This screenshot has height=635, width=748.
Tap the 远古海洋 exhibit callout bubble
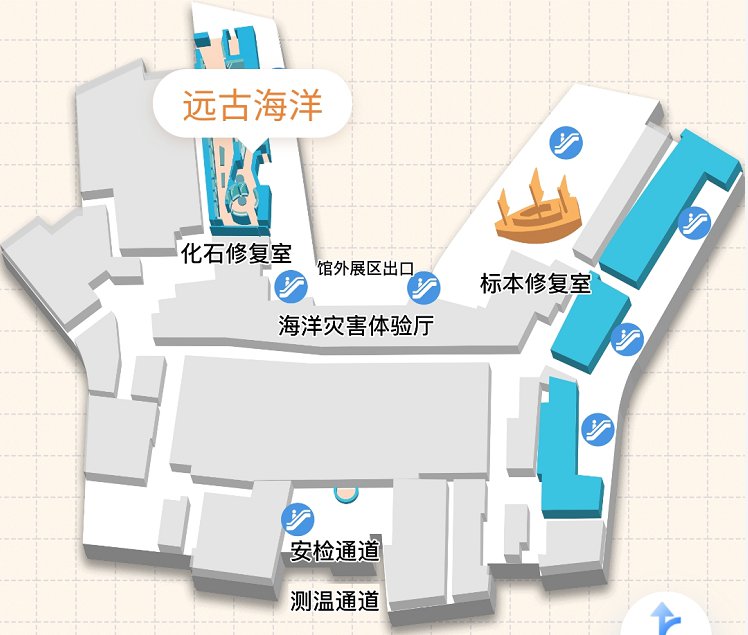[252, 105]
